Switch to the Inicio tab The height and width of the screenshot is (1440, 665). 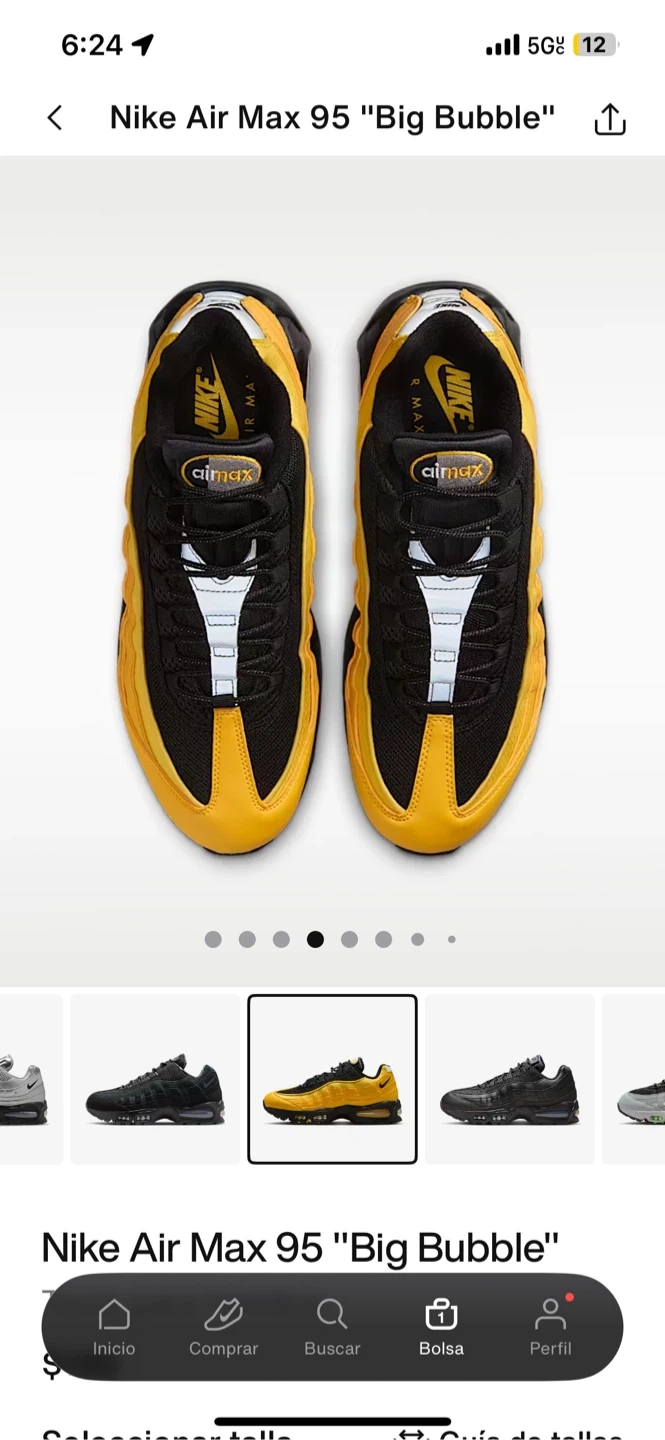pos(114,1327)
